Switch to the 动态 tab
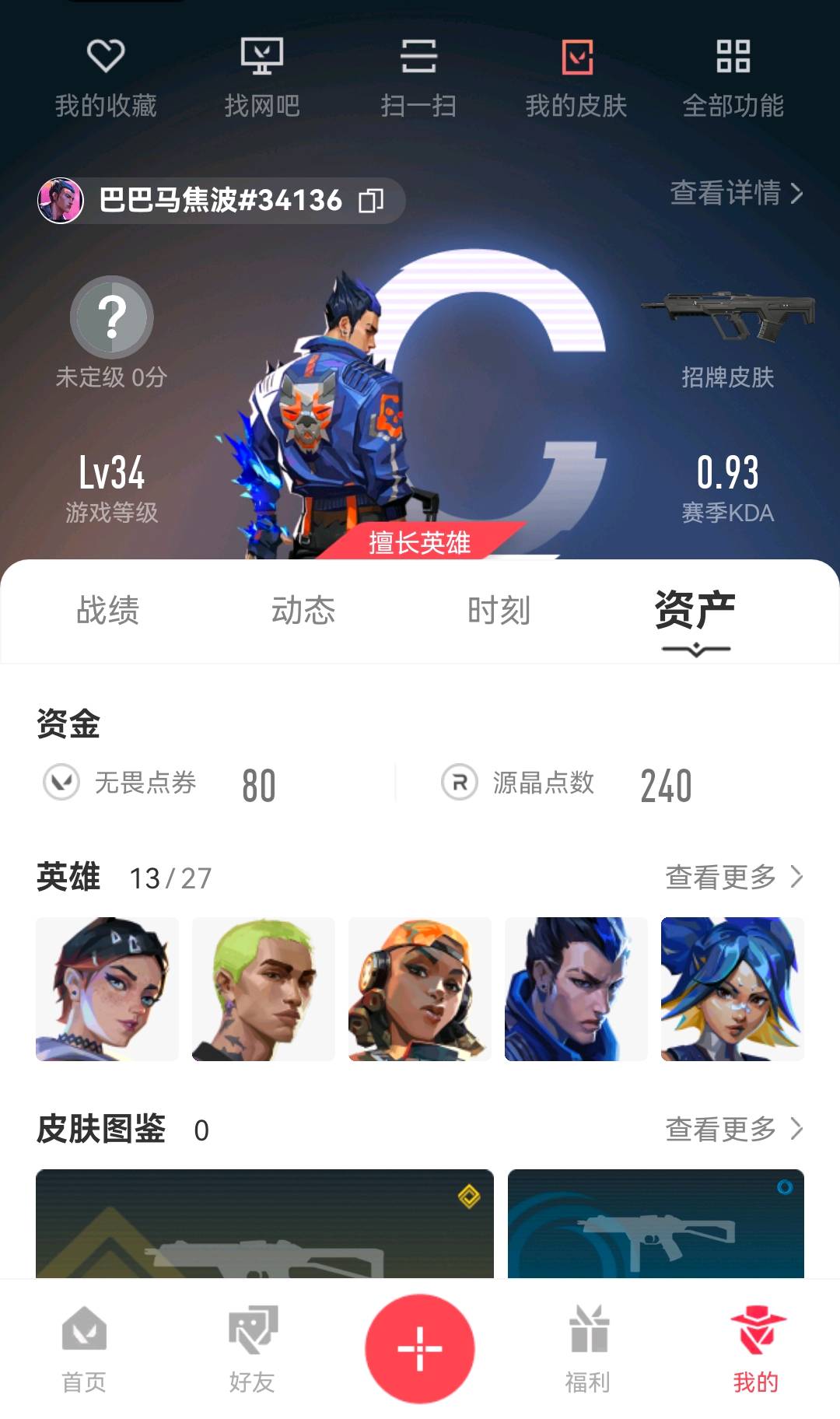Image resolution: width=840 pixels, height=1419 pixels. [x=303, y=611]
